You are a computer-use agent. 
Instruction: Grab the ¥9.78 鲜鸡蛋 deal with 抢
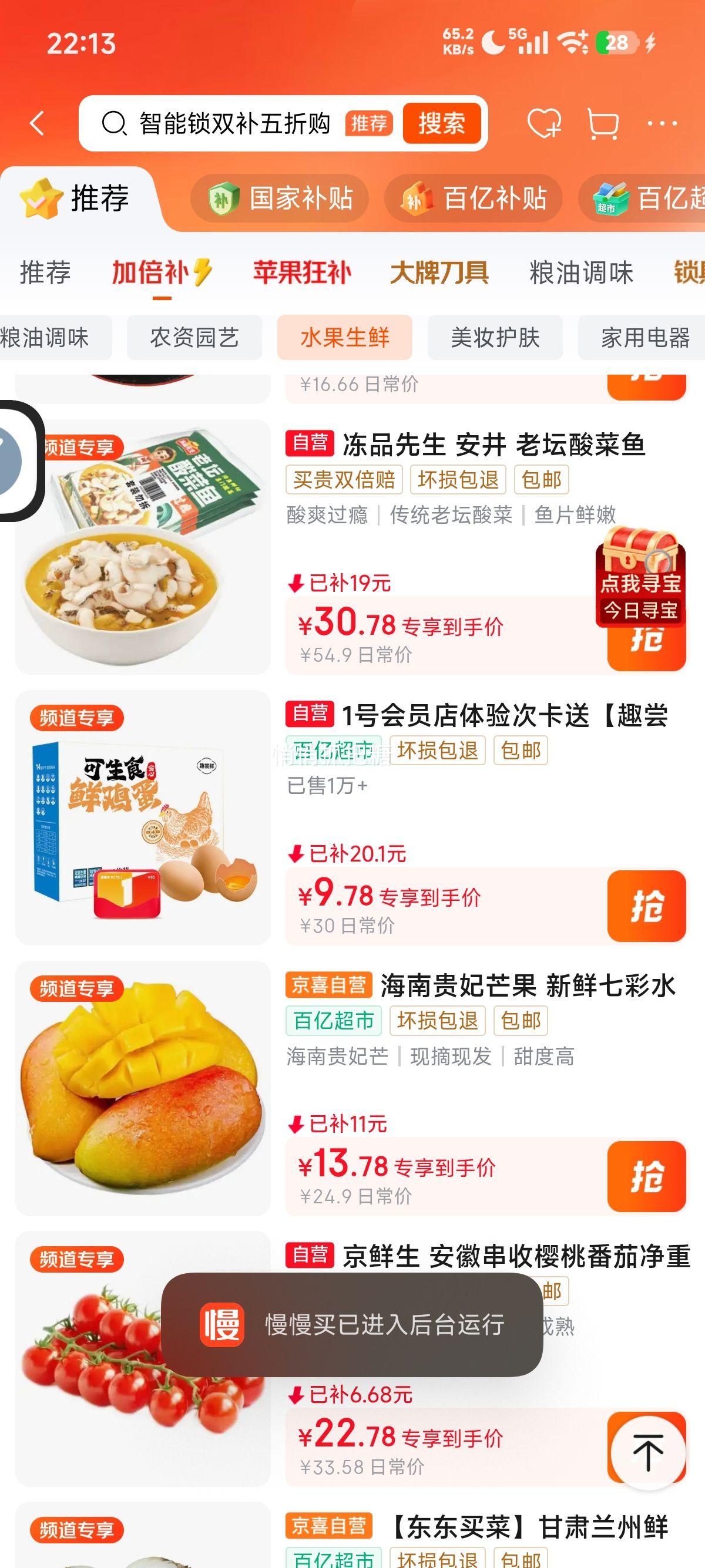[x=646, y=906]
